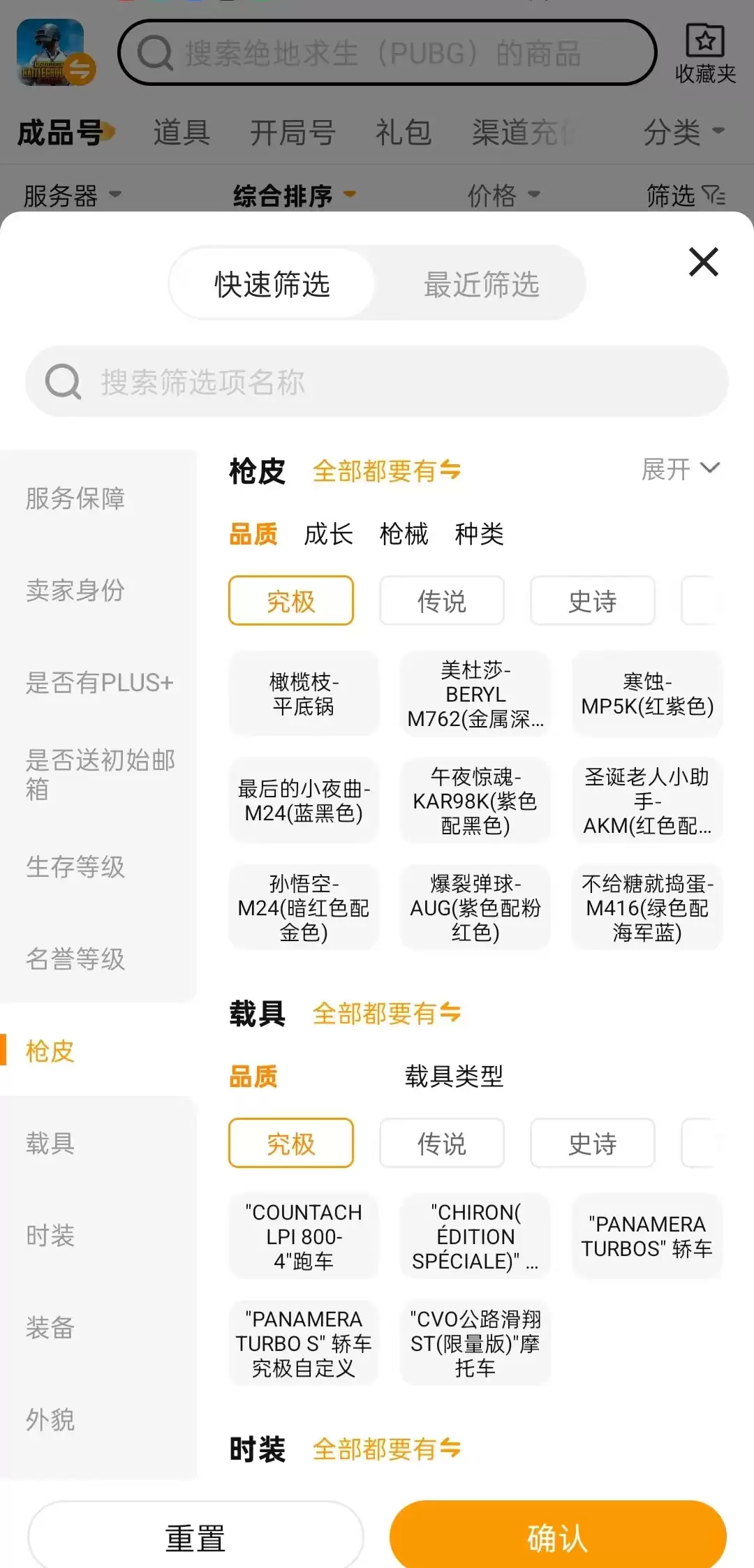Close the filter panel
The height and width of the screenshot is (1568, 754).
point(703,262)
